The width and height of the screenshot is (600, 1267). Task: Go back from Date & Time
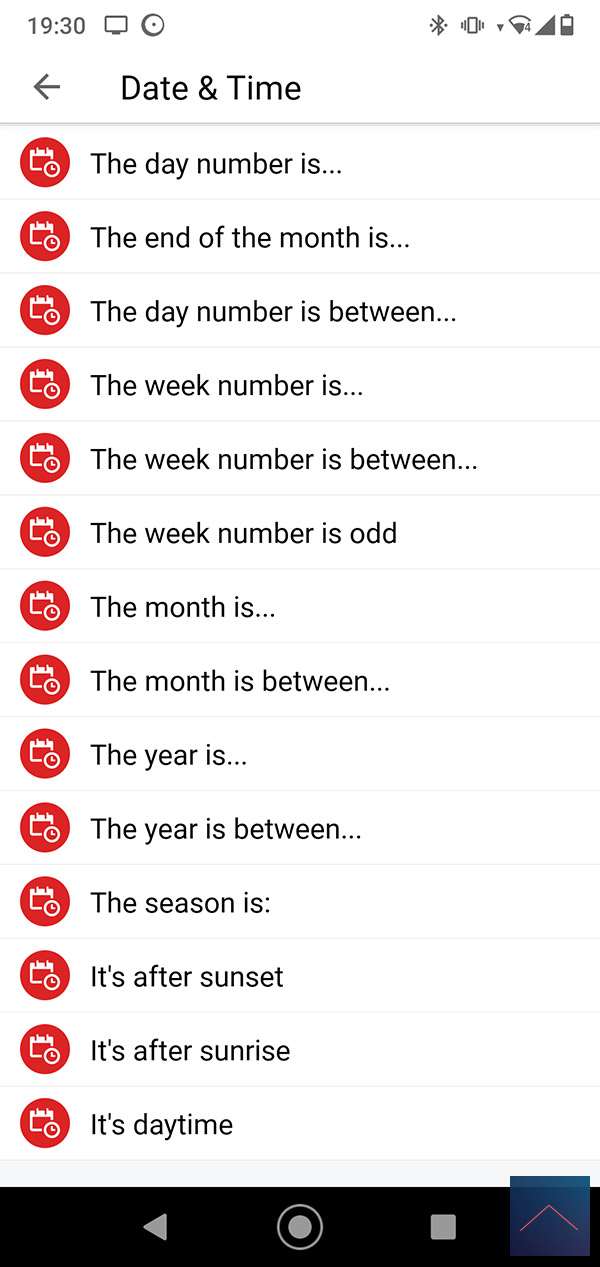[x=47, y=88]
